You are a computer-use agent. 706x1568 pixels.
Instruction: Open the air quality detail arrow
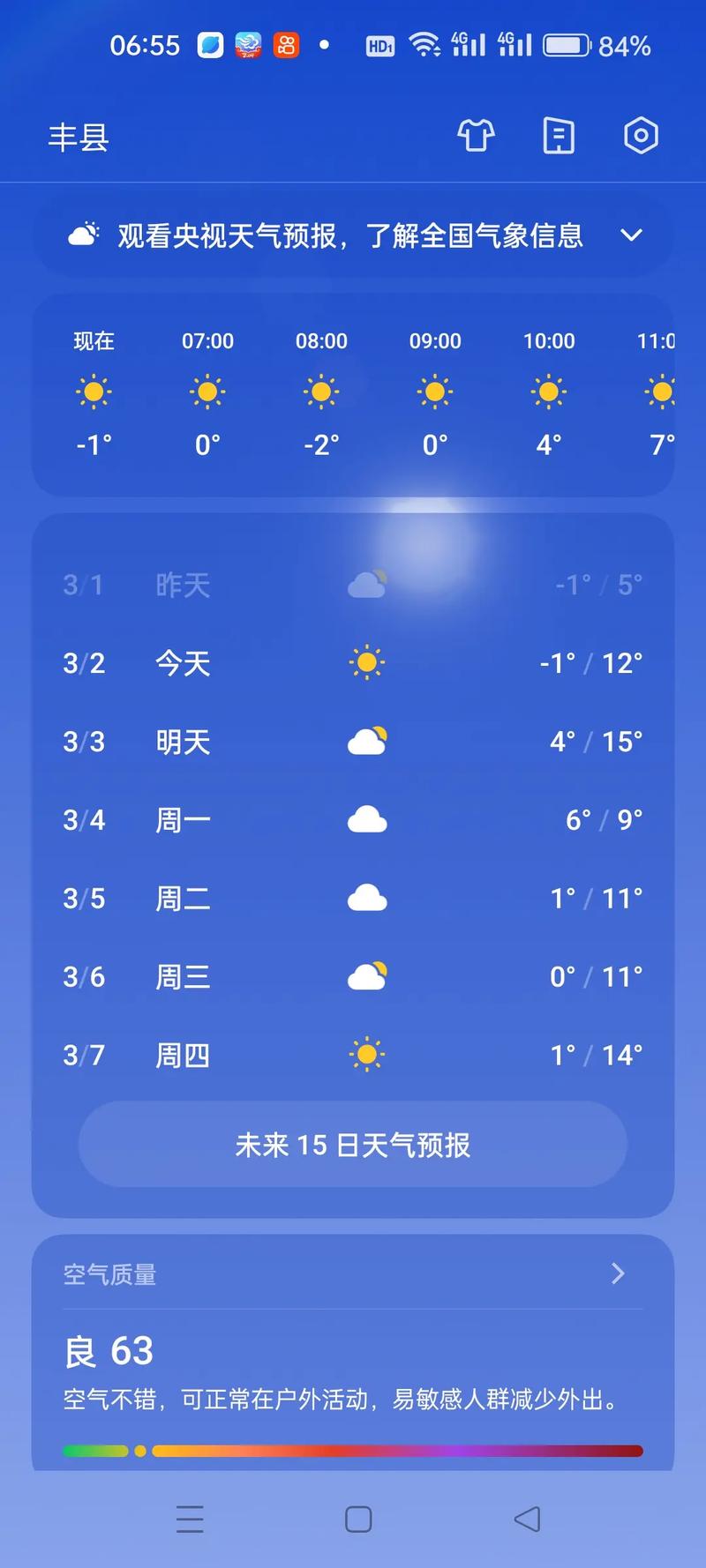pyautogui.click(x=618, y=1273)
